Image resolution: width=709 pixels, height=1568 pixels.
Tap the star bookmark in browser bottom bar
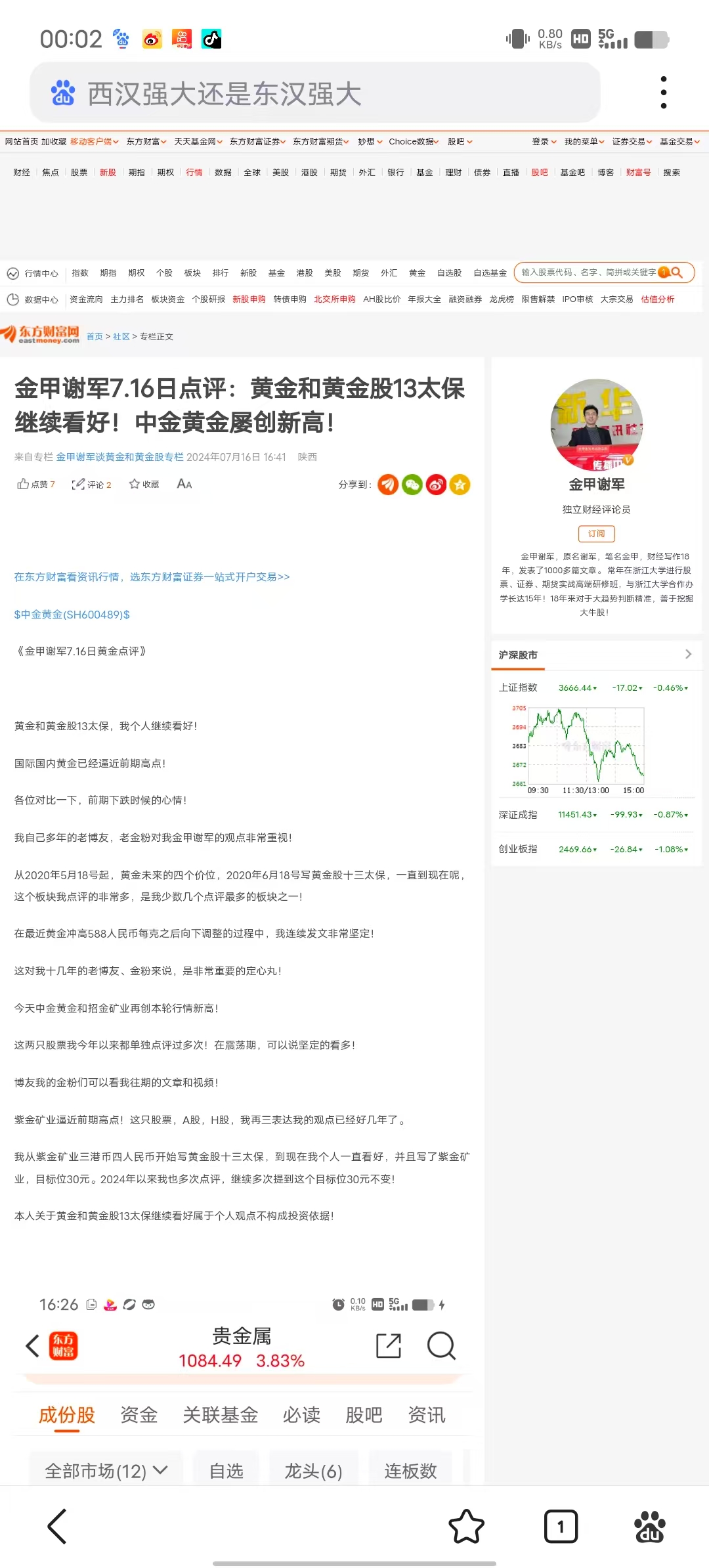(x=466, y=1527)
